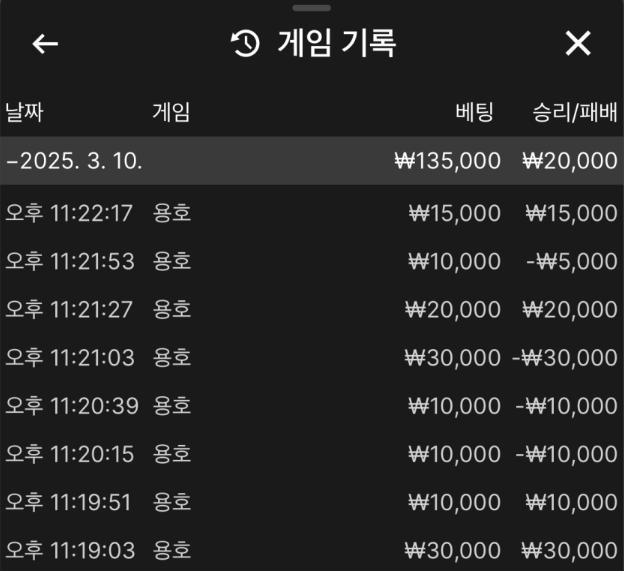Open the 오후 11:19:51 용호 game record

coord(311,501)
